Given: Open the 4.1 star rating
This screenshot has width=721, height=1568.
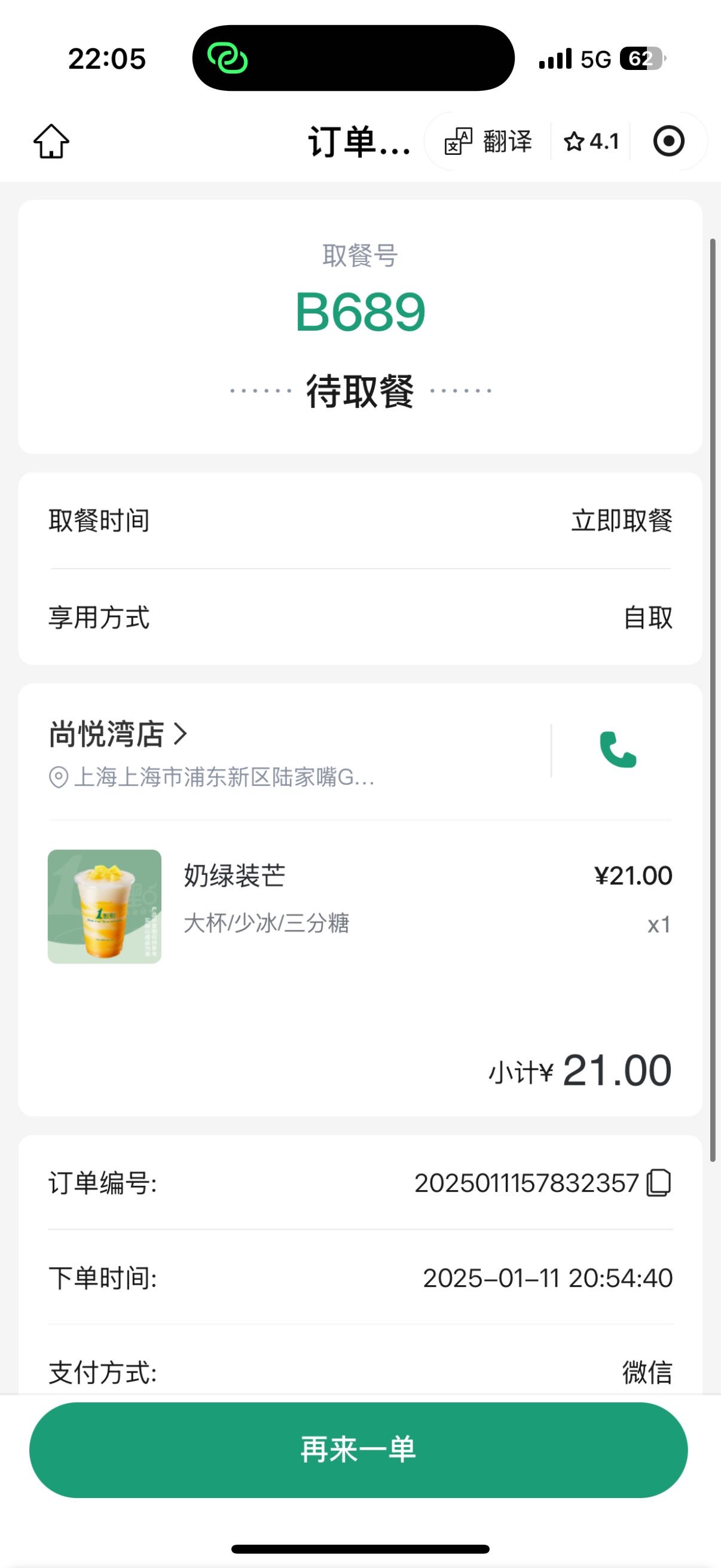Looking at the screenshot, I should tap(591, 141).
